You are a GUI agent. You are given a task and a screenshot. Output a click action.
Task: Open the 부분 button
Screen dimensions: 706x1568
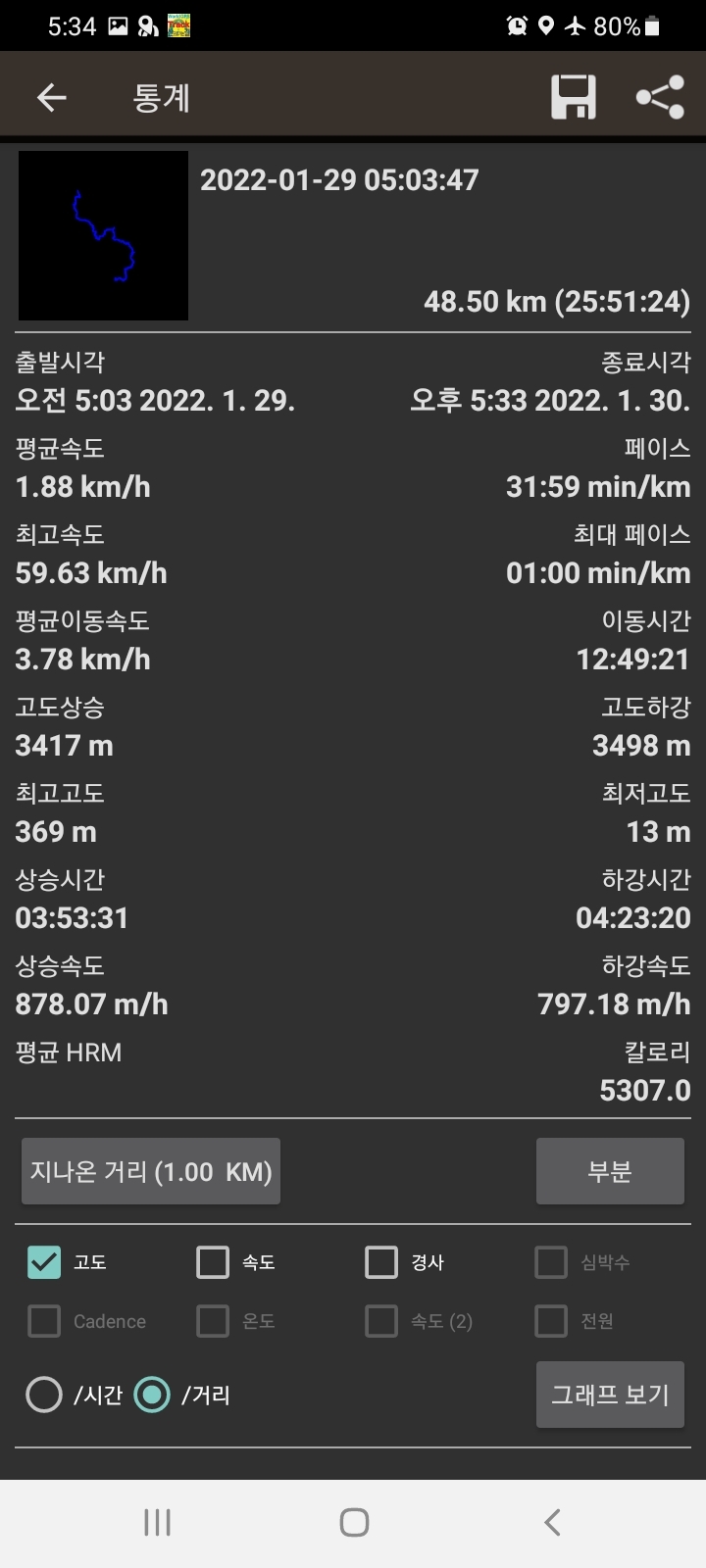pyautogui.click(x=610, y=1171)
